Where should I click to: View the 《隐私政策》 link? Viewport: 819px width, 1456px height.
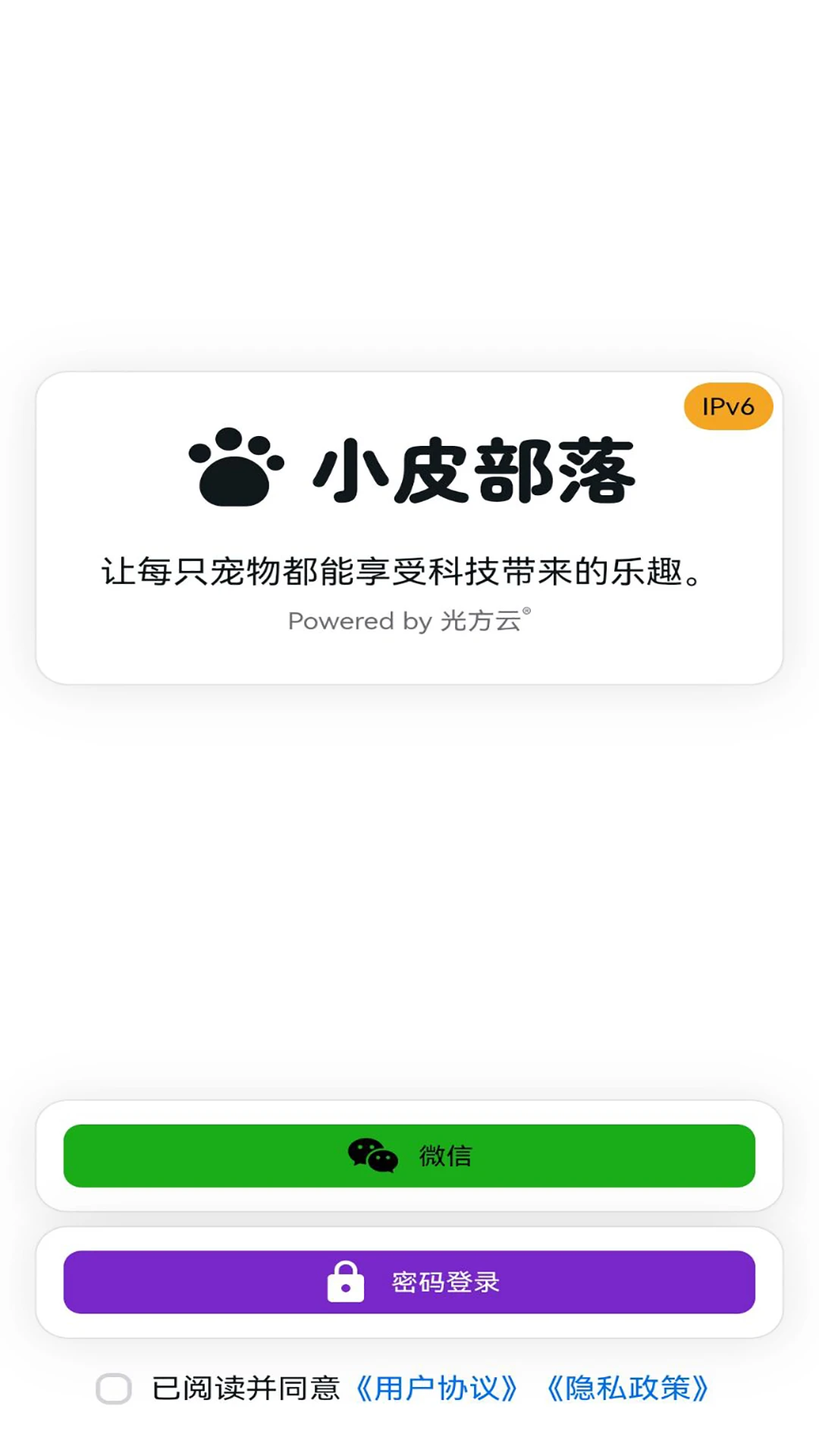pyautogui.click(x=627, y=1389)
